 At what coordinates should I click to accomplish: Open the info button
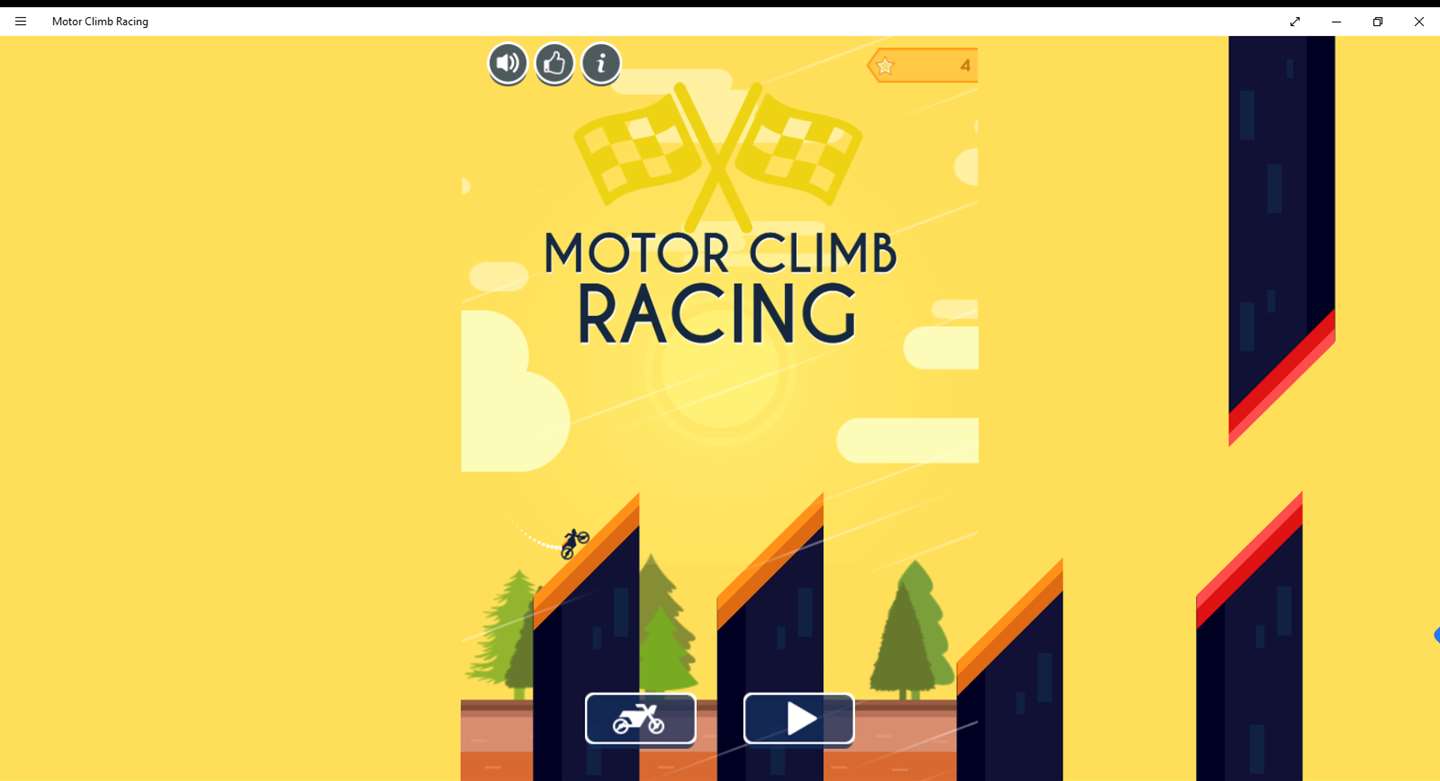[x=601, y=64]
